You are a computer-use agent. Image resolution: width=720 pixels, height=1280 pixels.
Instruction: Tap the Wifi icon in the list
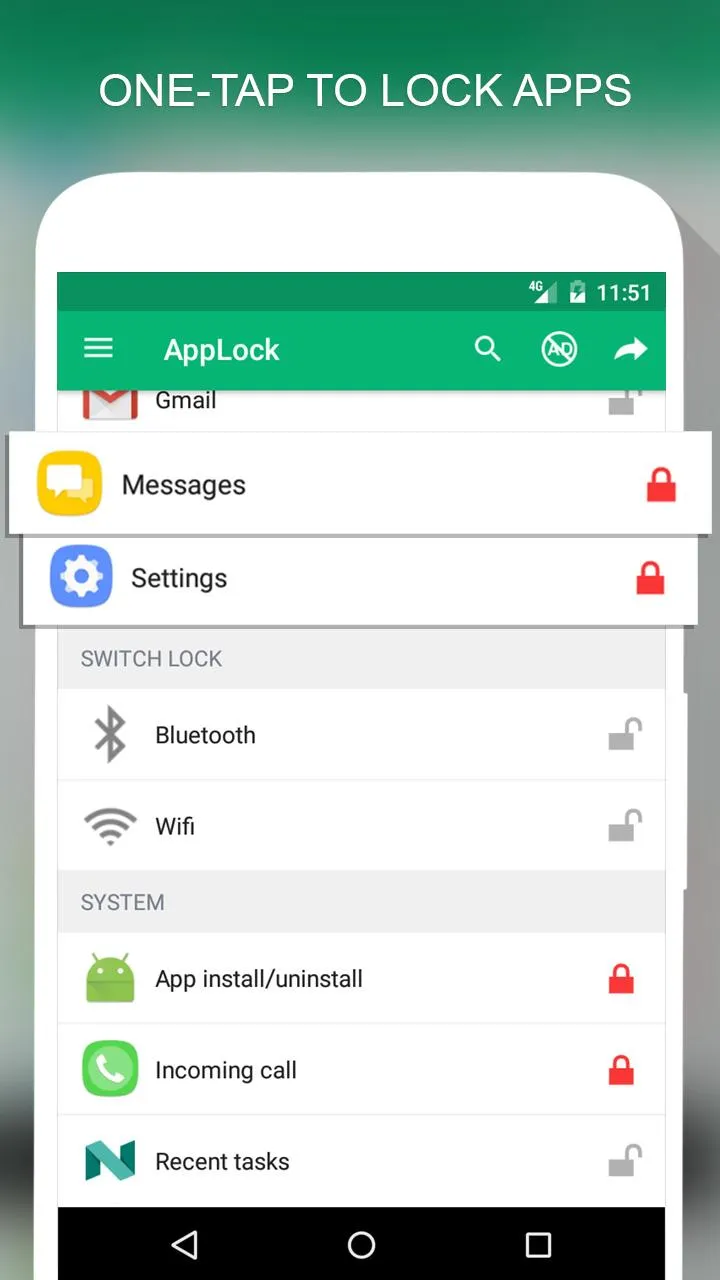click(110, 826)
